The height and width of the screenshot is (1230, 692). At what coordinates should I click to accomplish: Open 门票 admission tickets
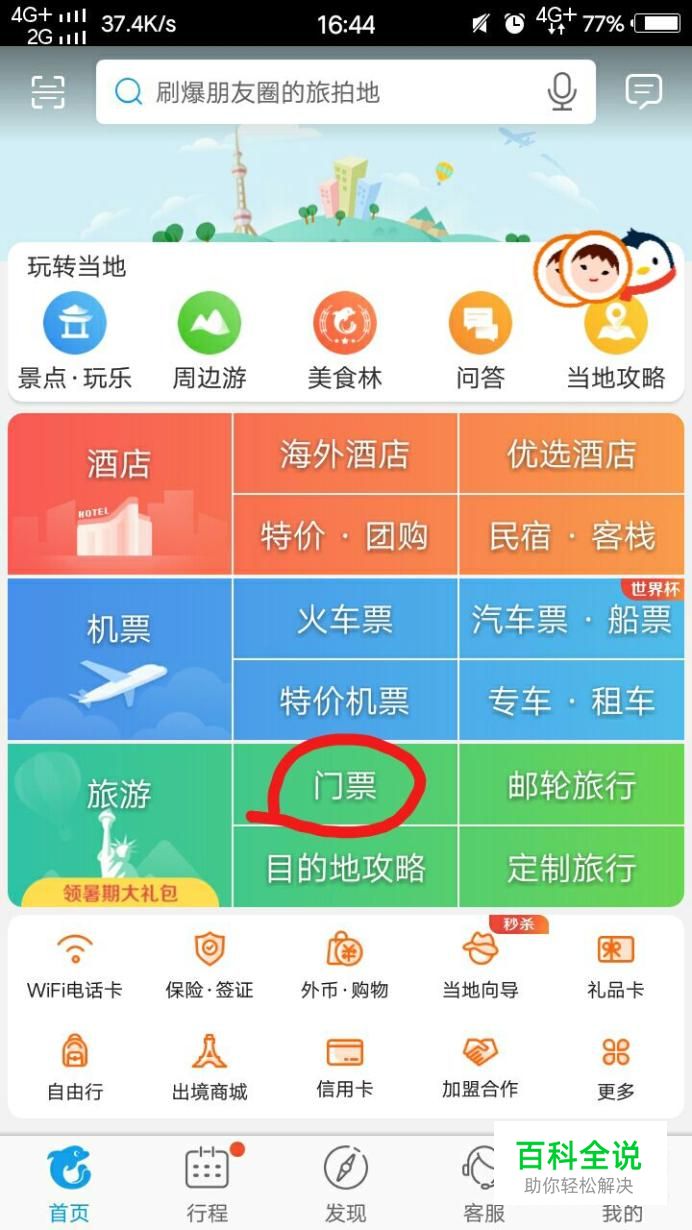pos(345,785)
